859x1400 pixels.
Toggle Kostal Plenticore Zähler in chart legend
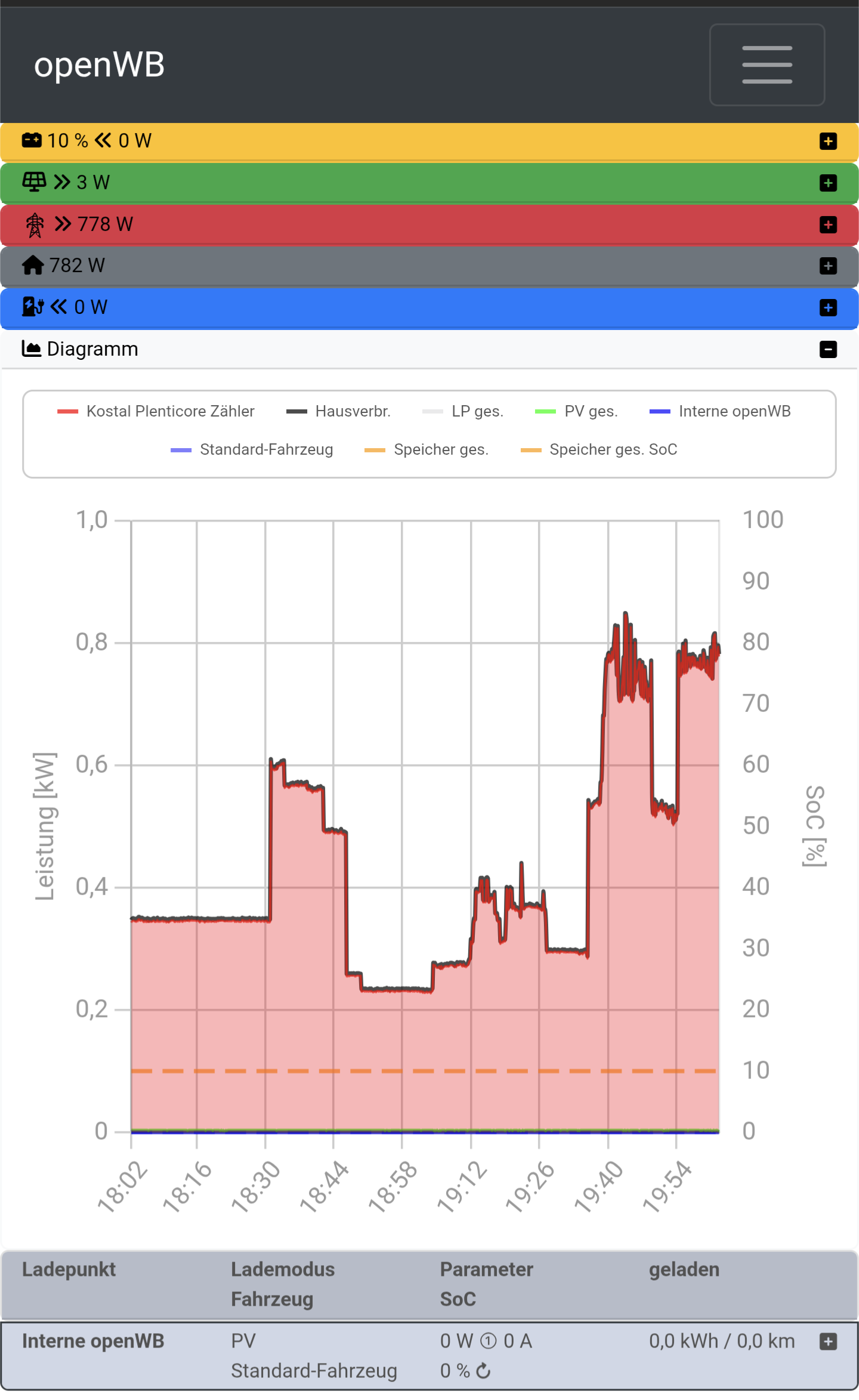click(156, 411)
